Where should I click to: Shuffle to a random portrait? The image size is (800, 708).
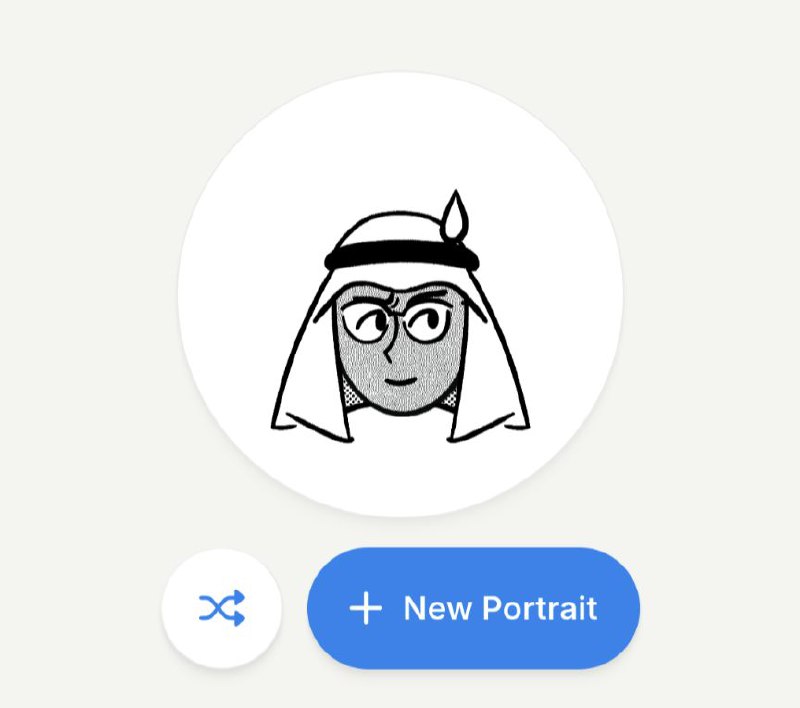tap(221, 608)
